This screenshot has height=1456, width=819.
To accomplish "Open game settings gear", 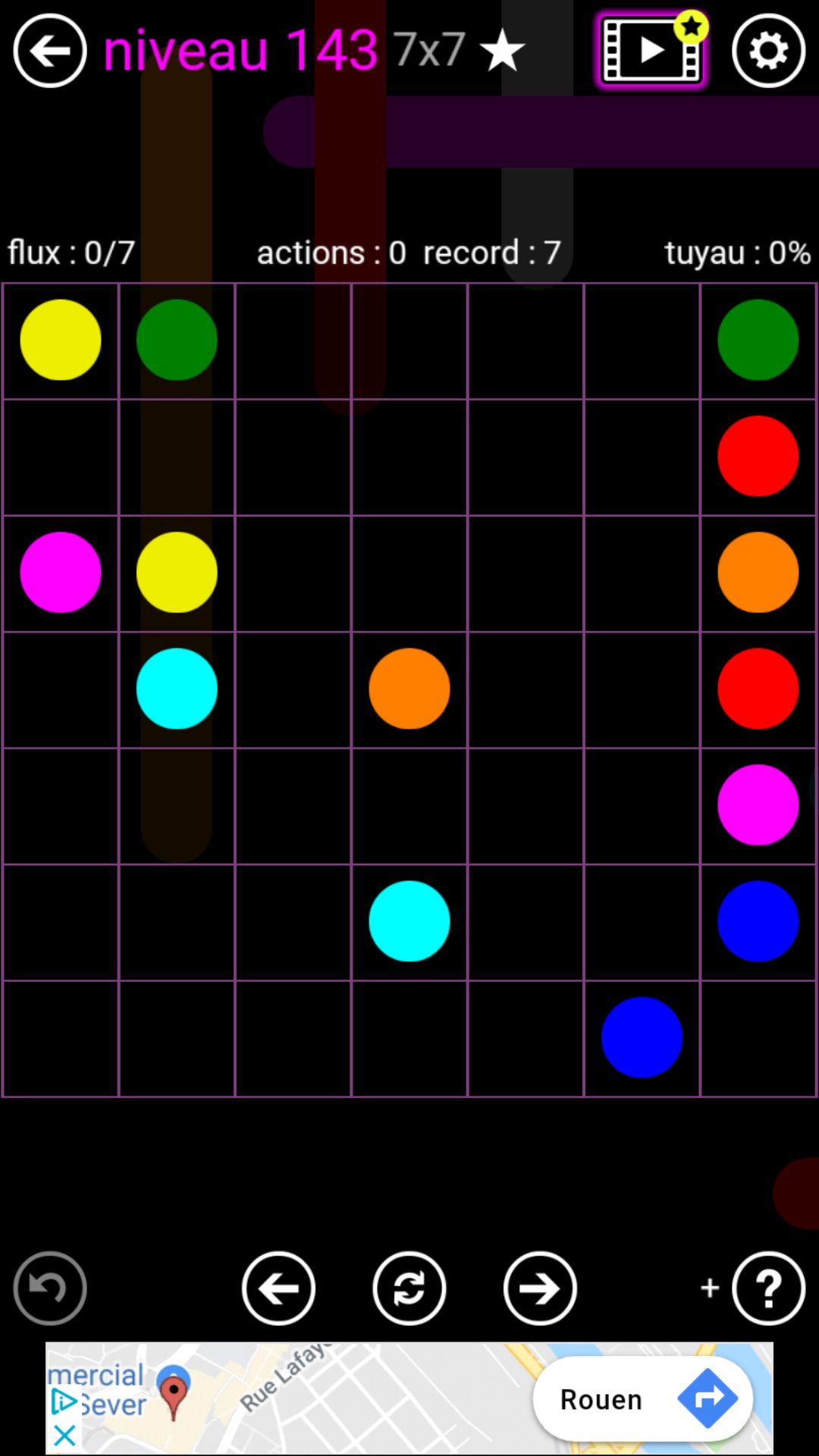I will (x=768, y=51).
